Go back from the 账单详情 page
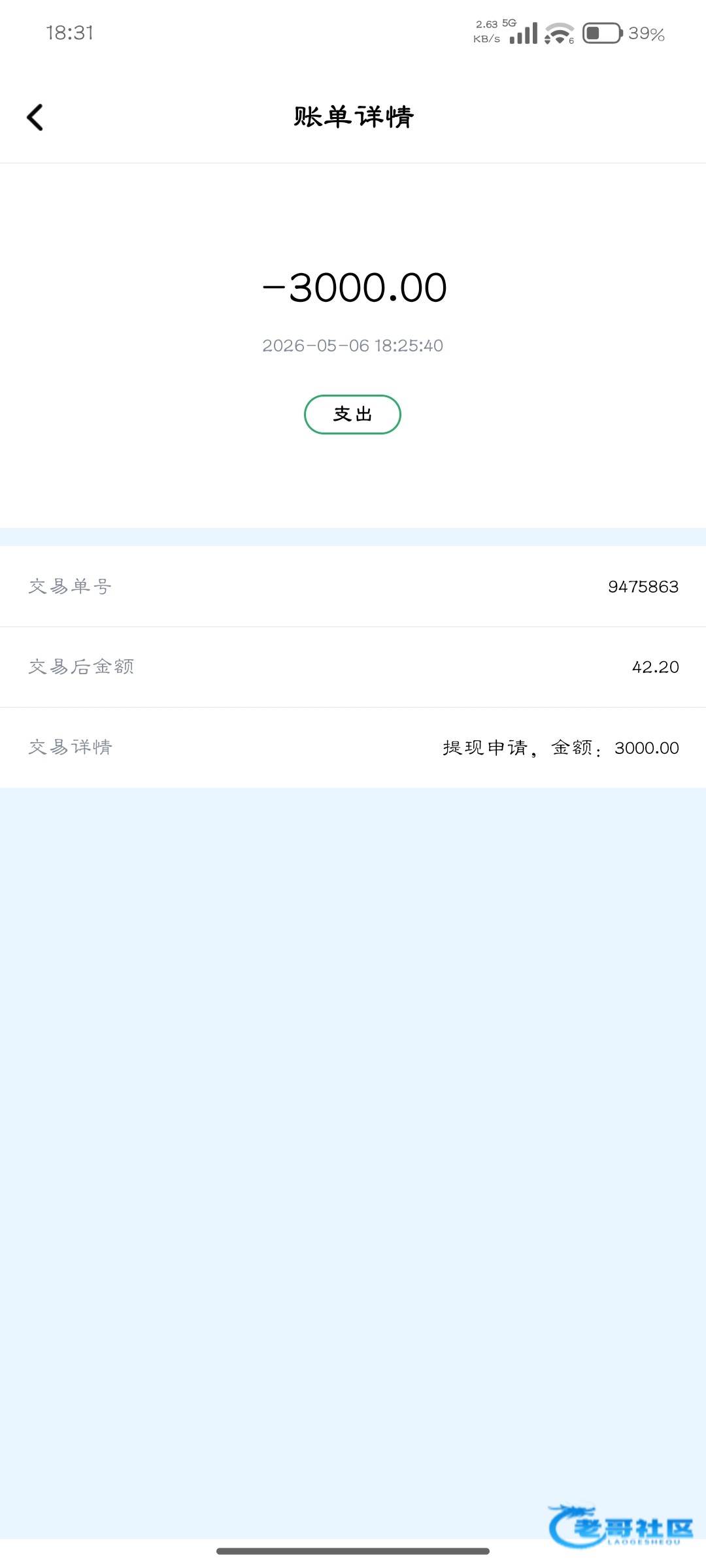 (35, 118)
